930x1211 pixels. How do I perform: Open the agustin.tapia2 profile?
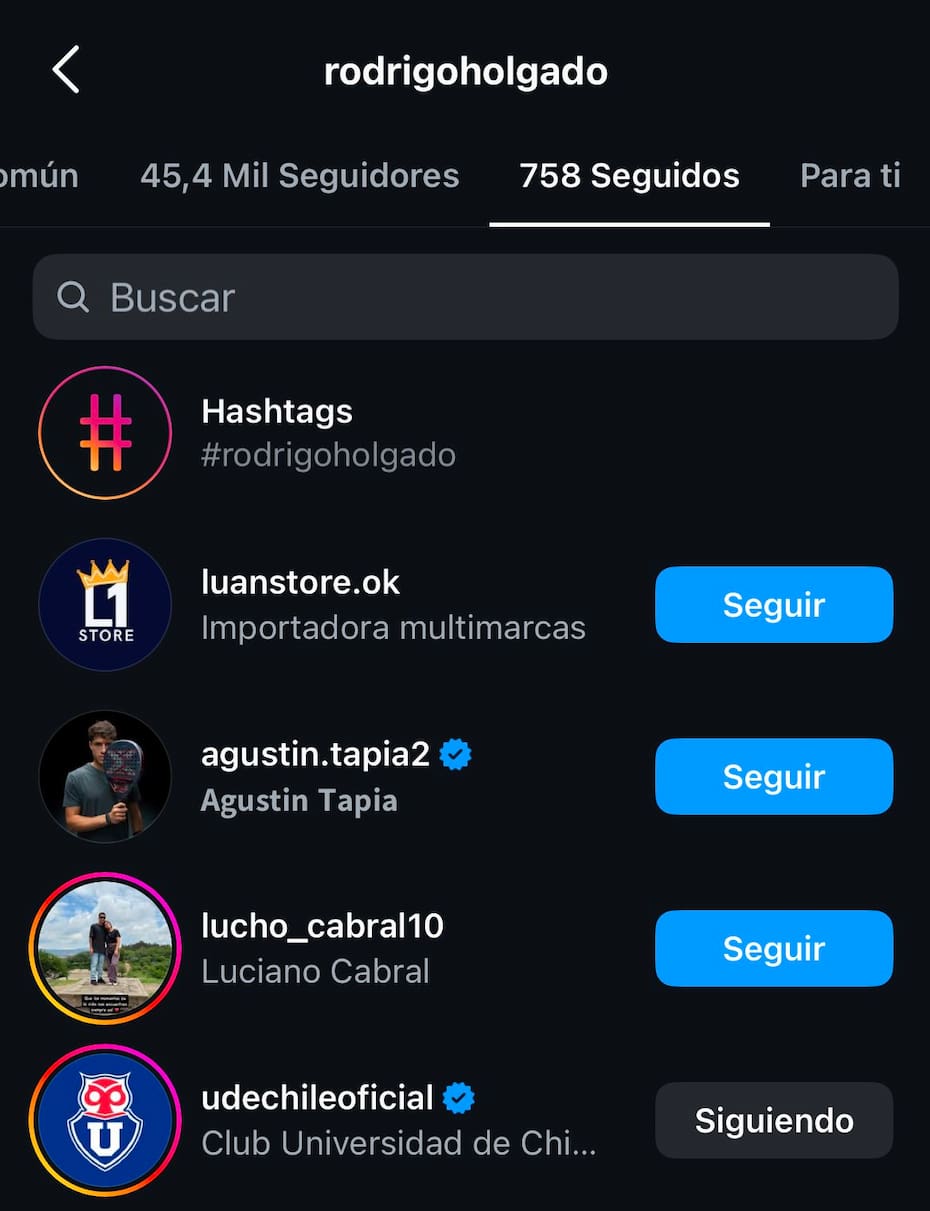point(315,755)
